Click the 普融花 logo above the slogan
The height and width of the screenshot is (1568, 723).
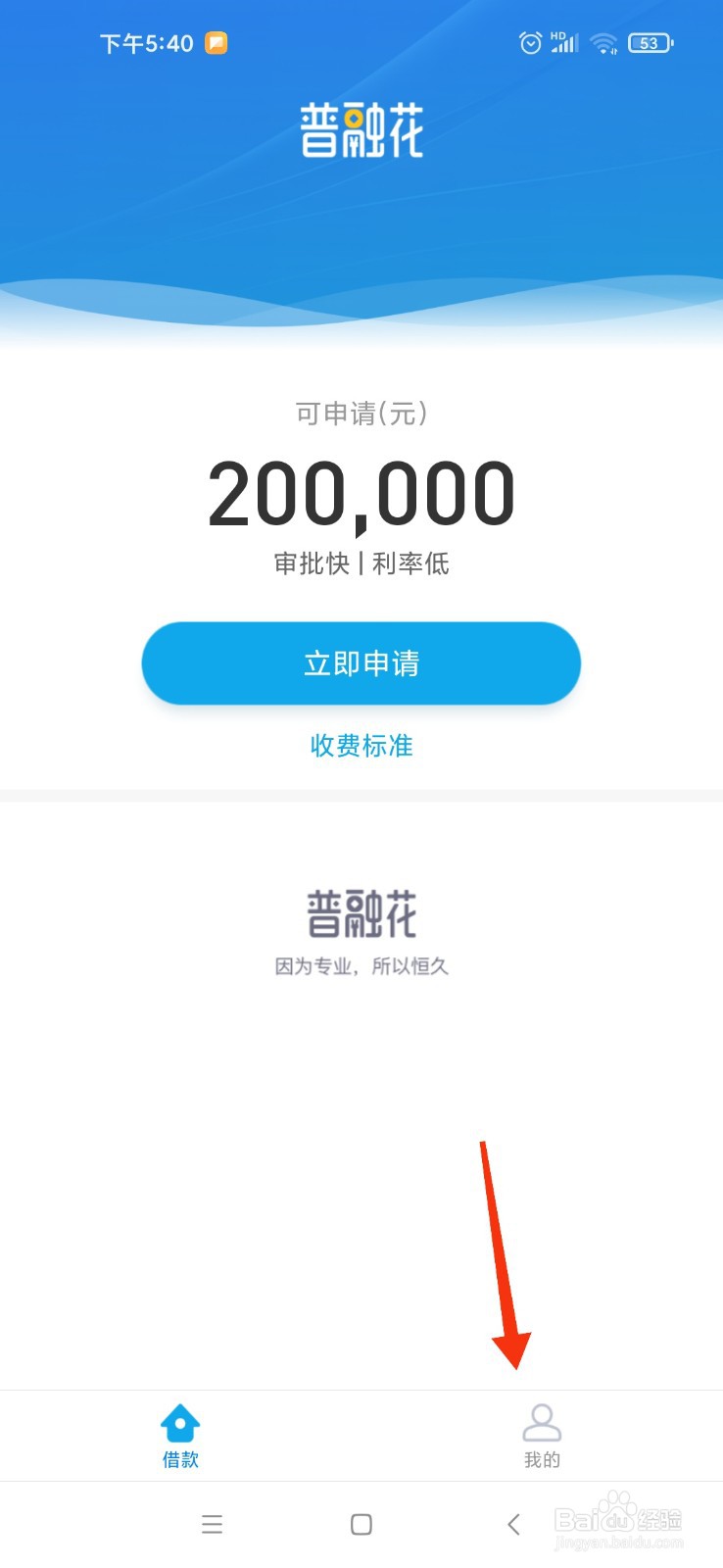[361, 909]
